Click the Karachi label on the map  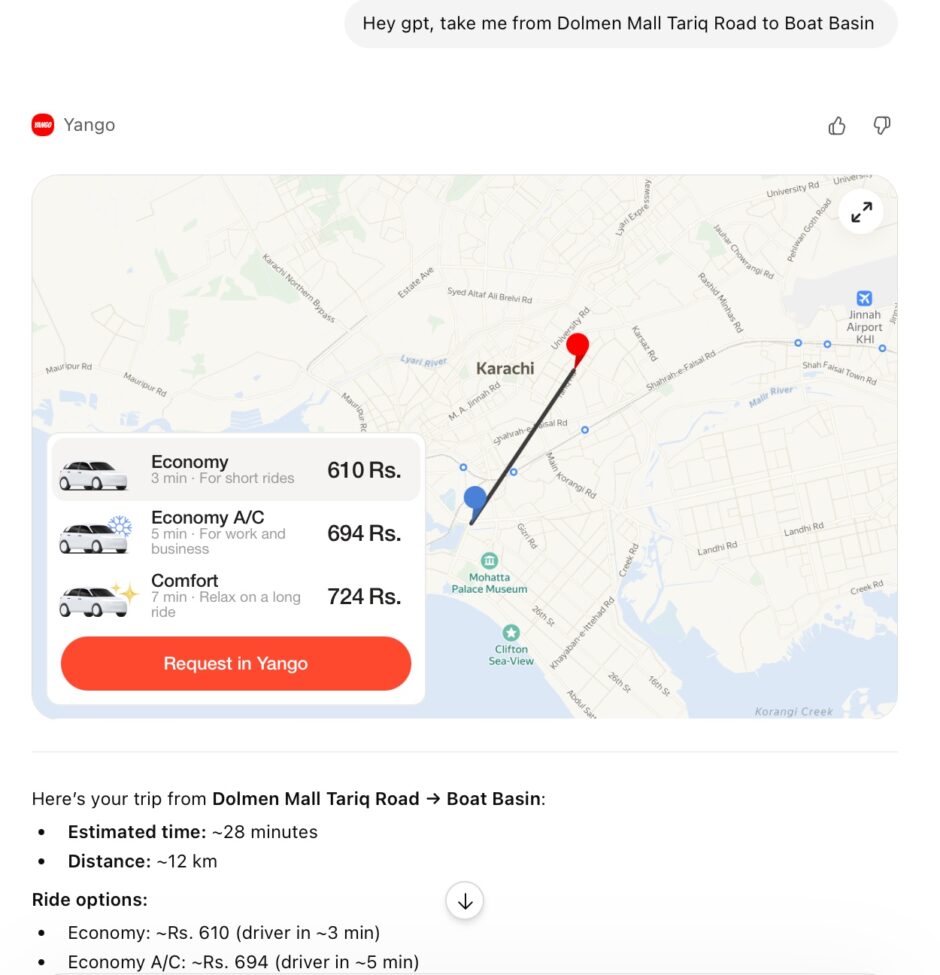[x=504, y=368]
